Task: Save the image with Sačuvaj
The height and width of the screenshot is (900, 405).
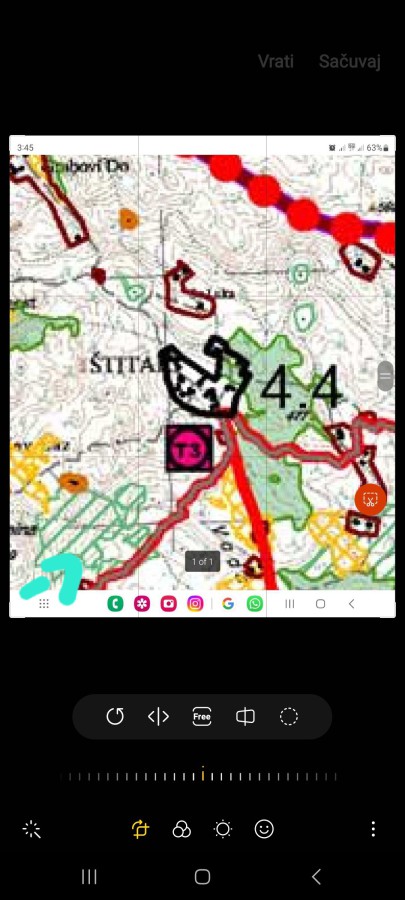Action: [x=349, y=61]
